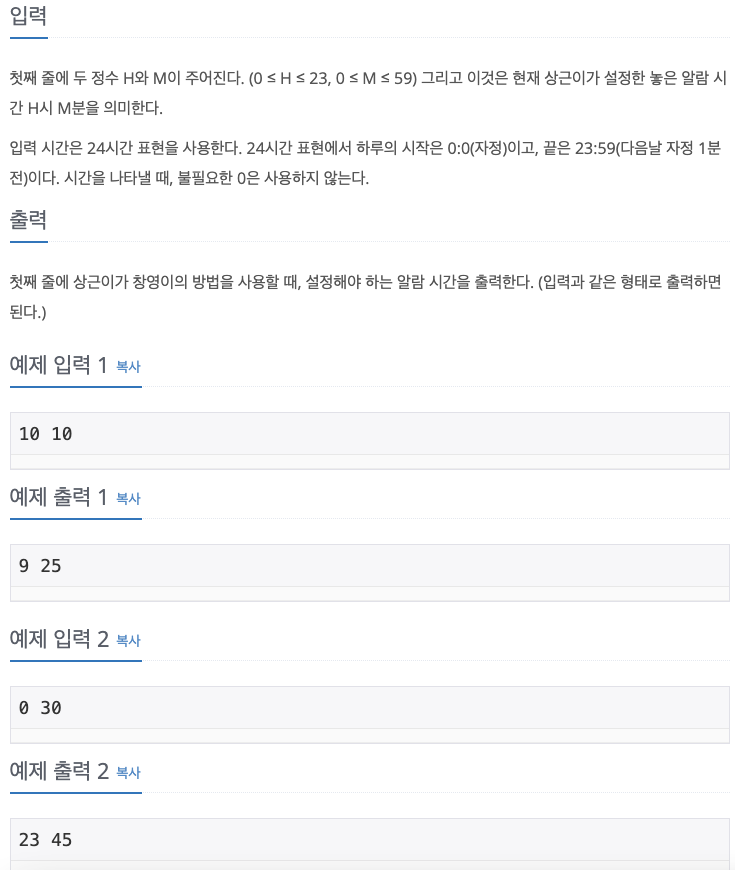Image resolution: width=735 pixels, height=870 pixels.
Task: Click the 예제 입력 2 heading
Action: (56, 639)
